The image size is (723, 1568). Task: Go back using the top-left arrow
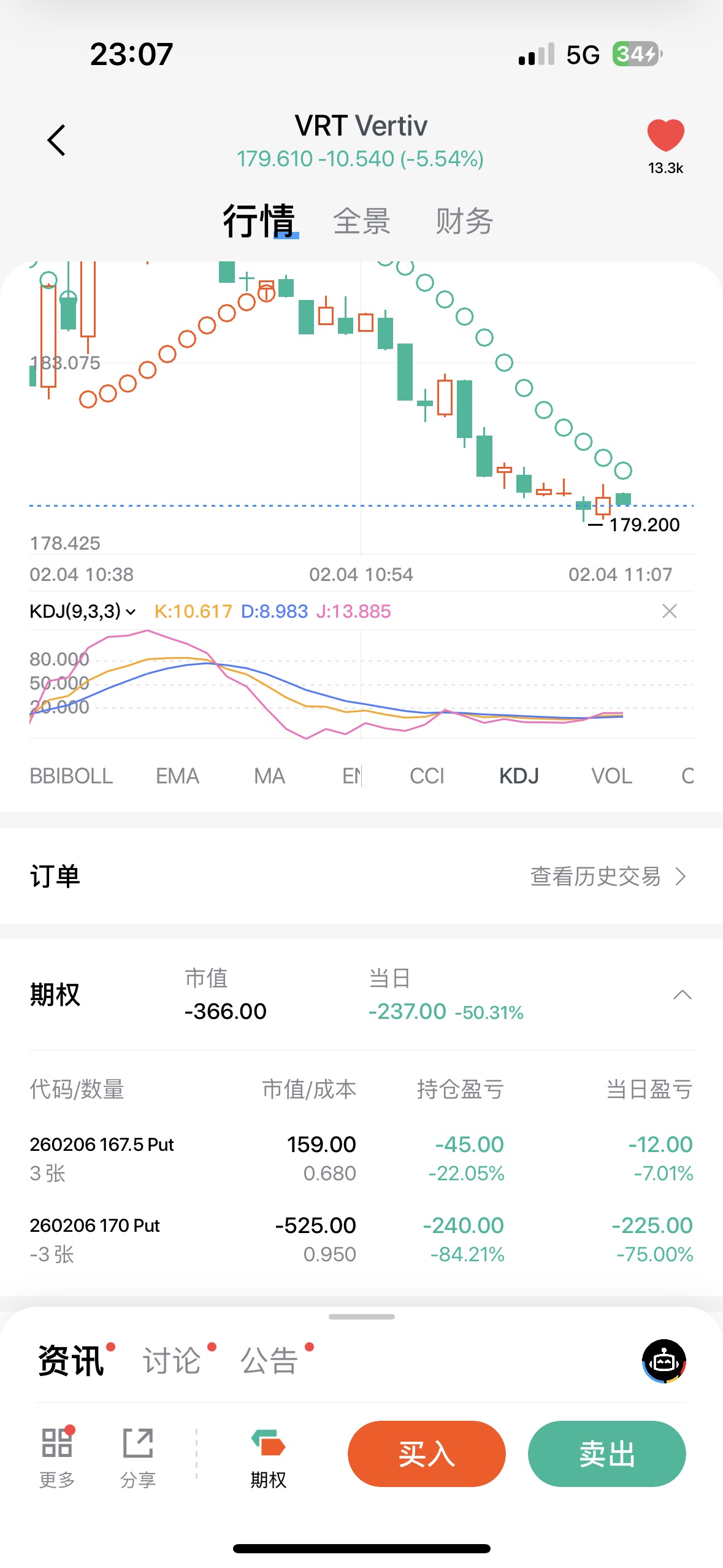56,140
